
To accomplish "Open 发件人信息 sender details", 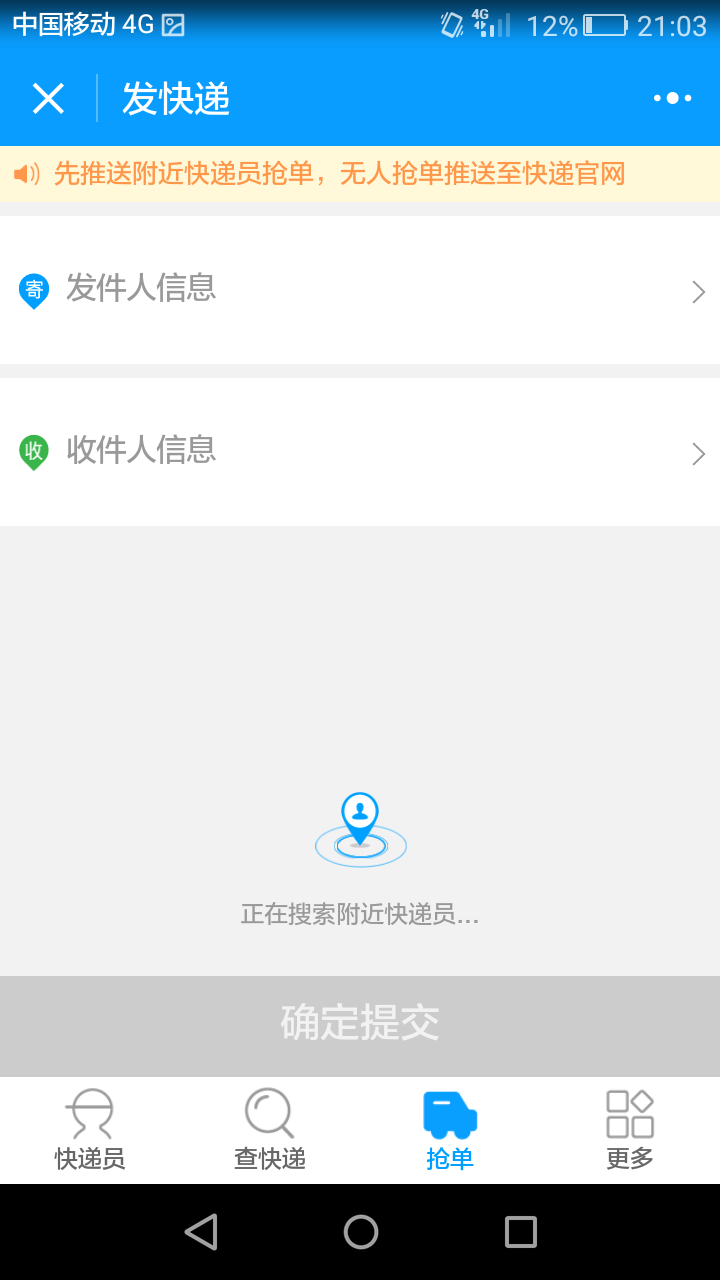I will click(x=360, y=290).
